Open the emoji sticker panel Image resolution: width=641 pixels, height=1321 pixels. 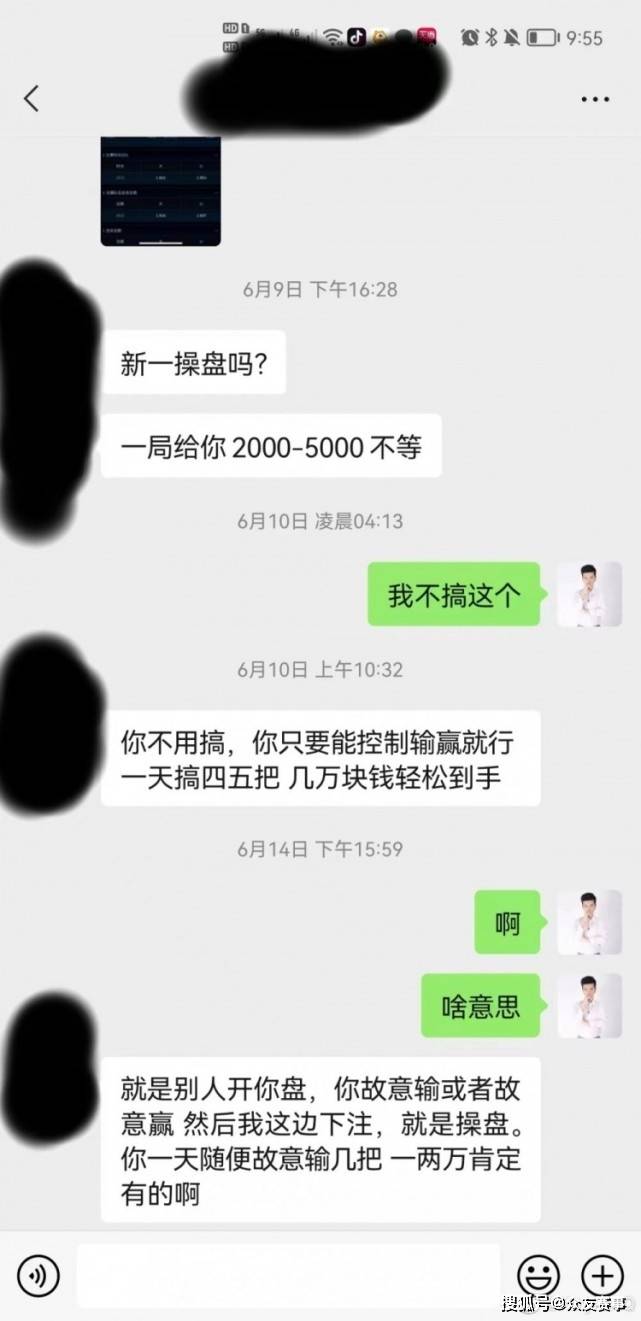[x=538, y=1275]
